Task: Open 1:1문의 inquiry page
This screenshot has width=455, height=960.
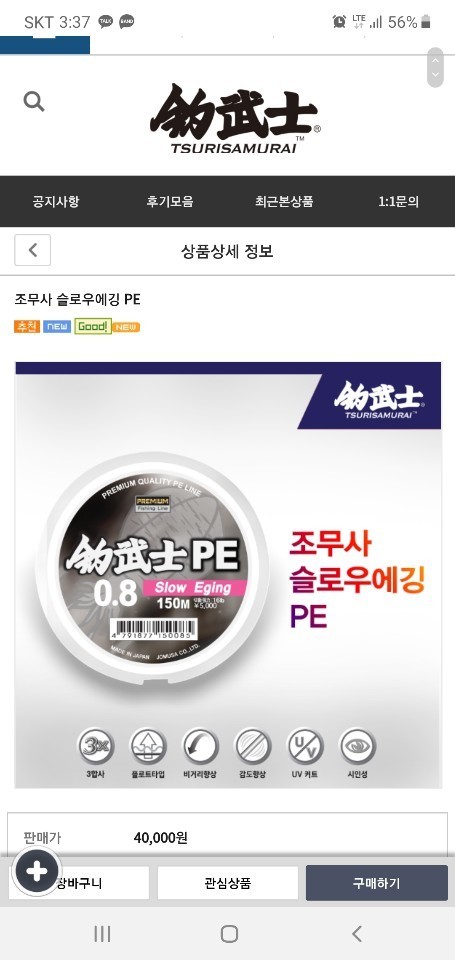Action: (399, 201)
